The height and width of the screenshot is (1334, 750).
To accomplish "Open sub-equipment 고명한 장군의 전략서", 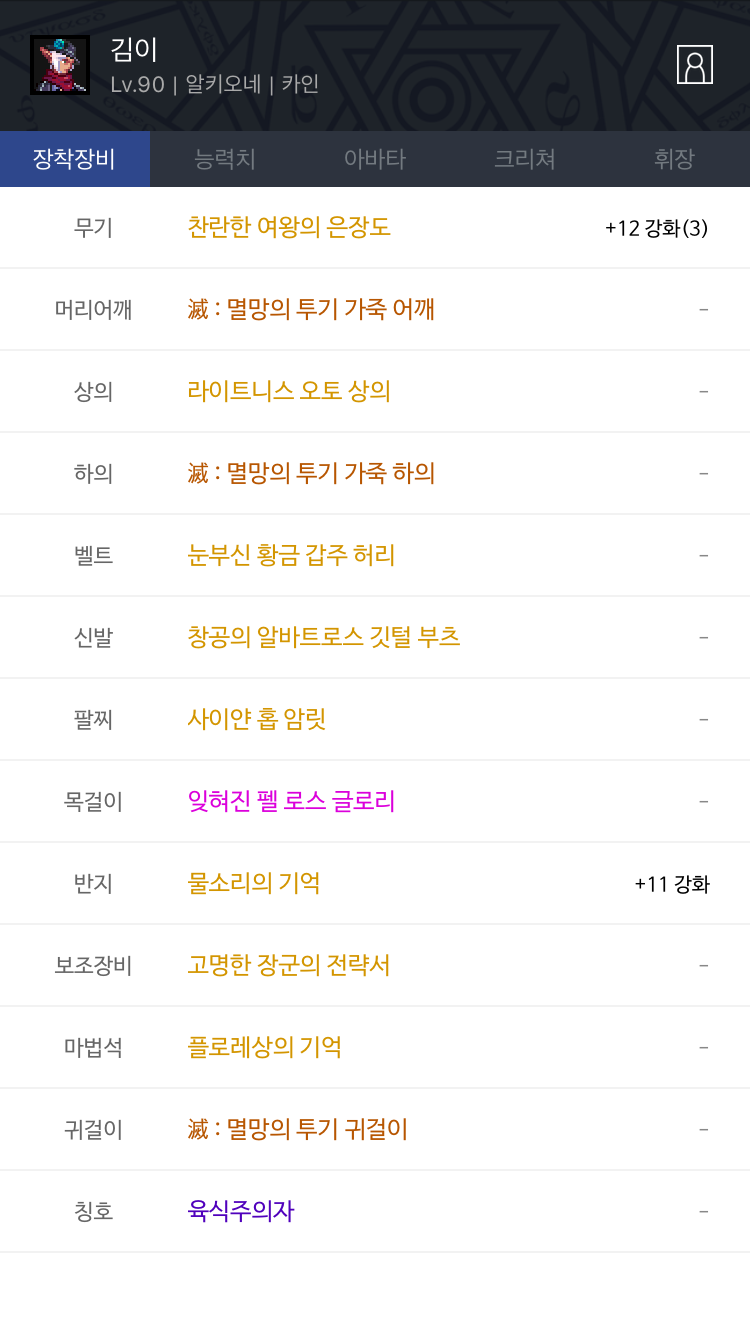I will [289, 965].
